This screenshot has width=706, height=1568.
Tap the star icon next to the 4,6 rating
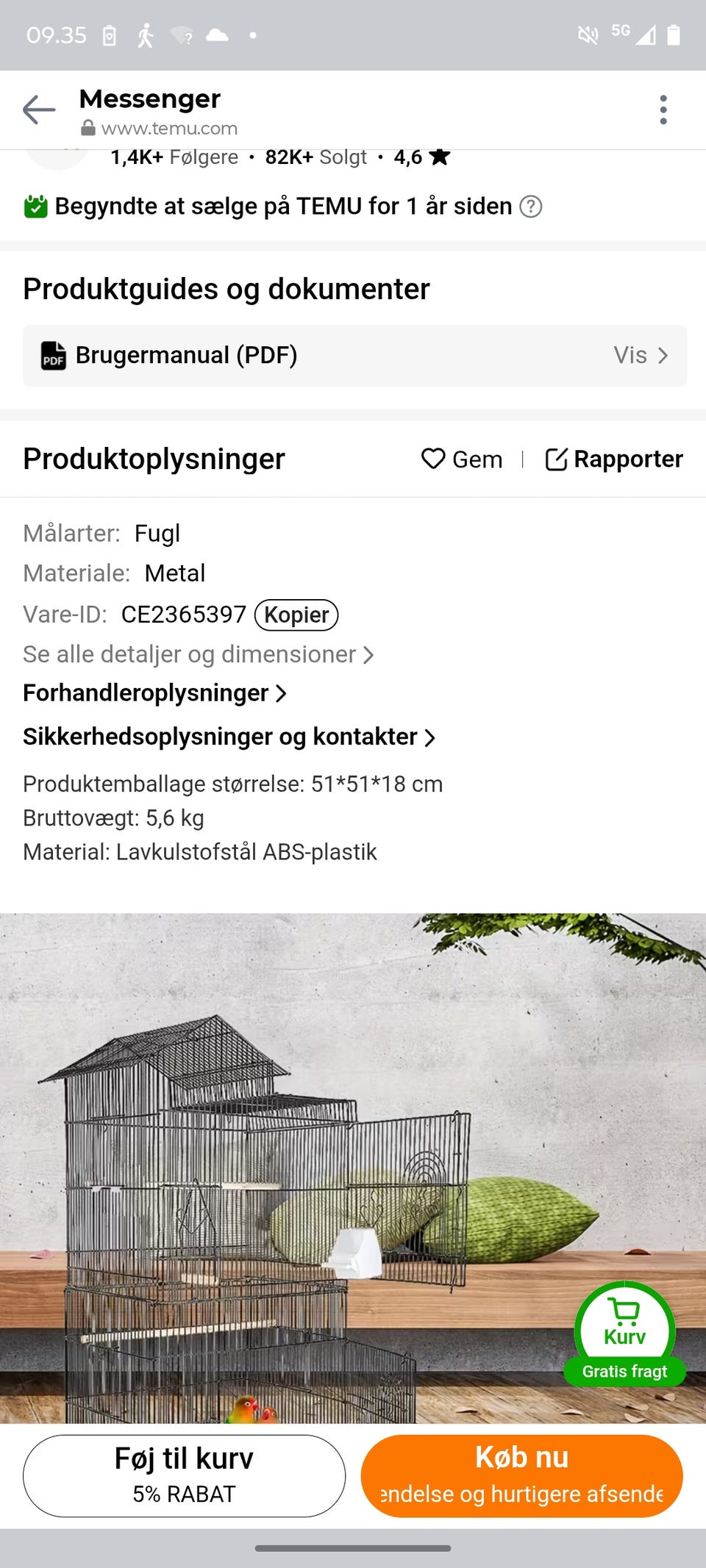[x=440, y=156]
